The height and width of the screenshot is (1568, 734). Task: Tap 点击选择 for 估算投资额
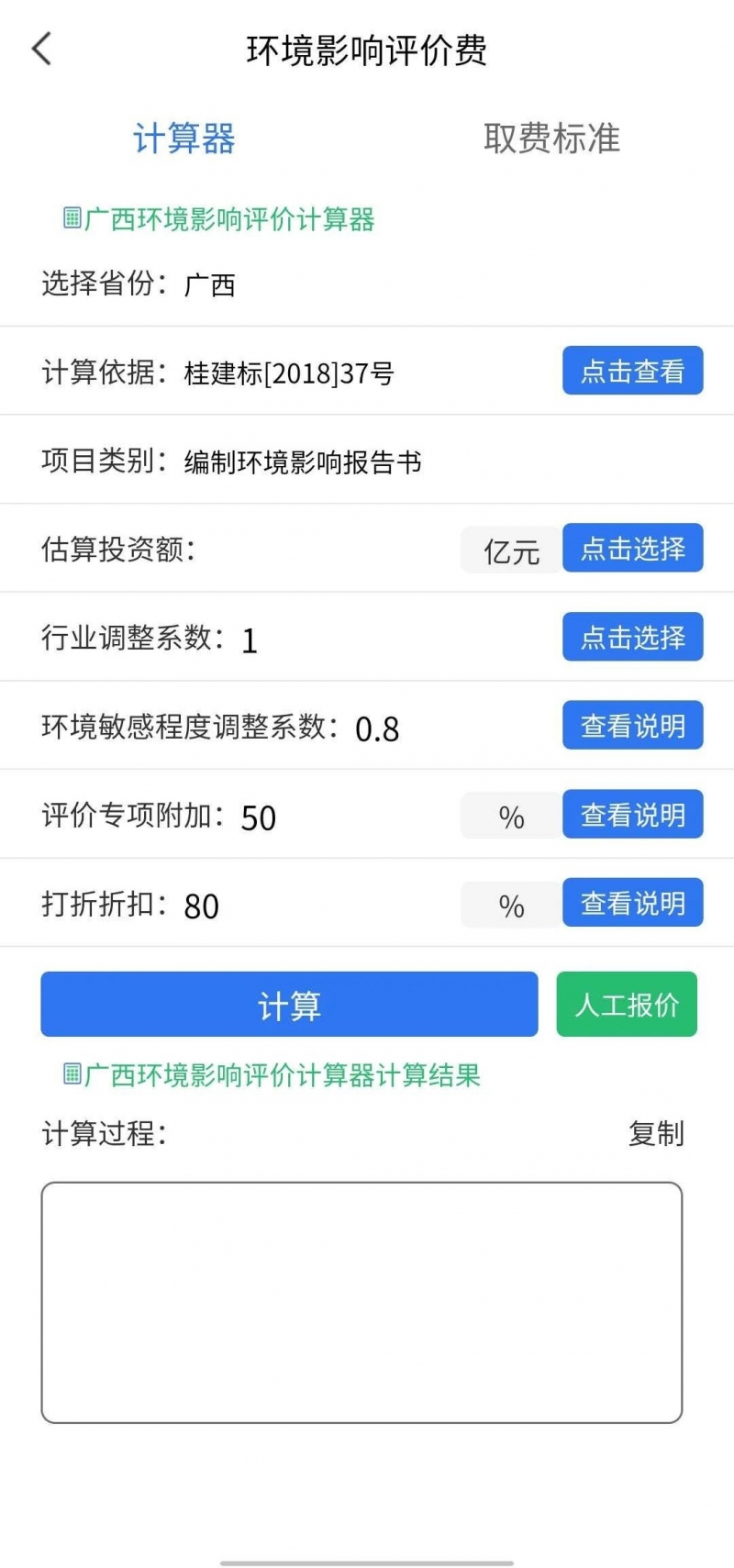click(632, 549)
